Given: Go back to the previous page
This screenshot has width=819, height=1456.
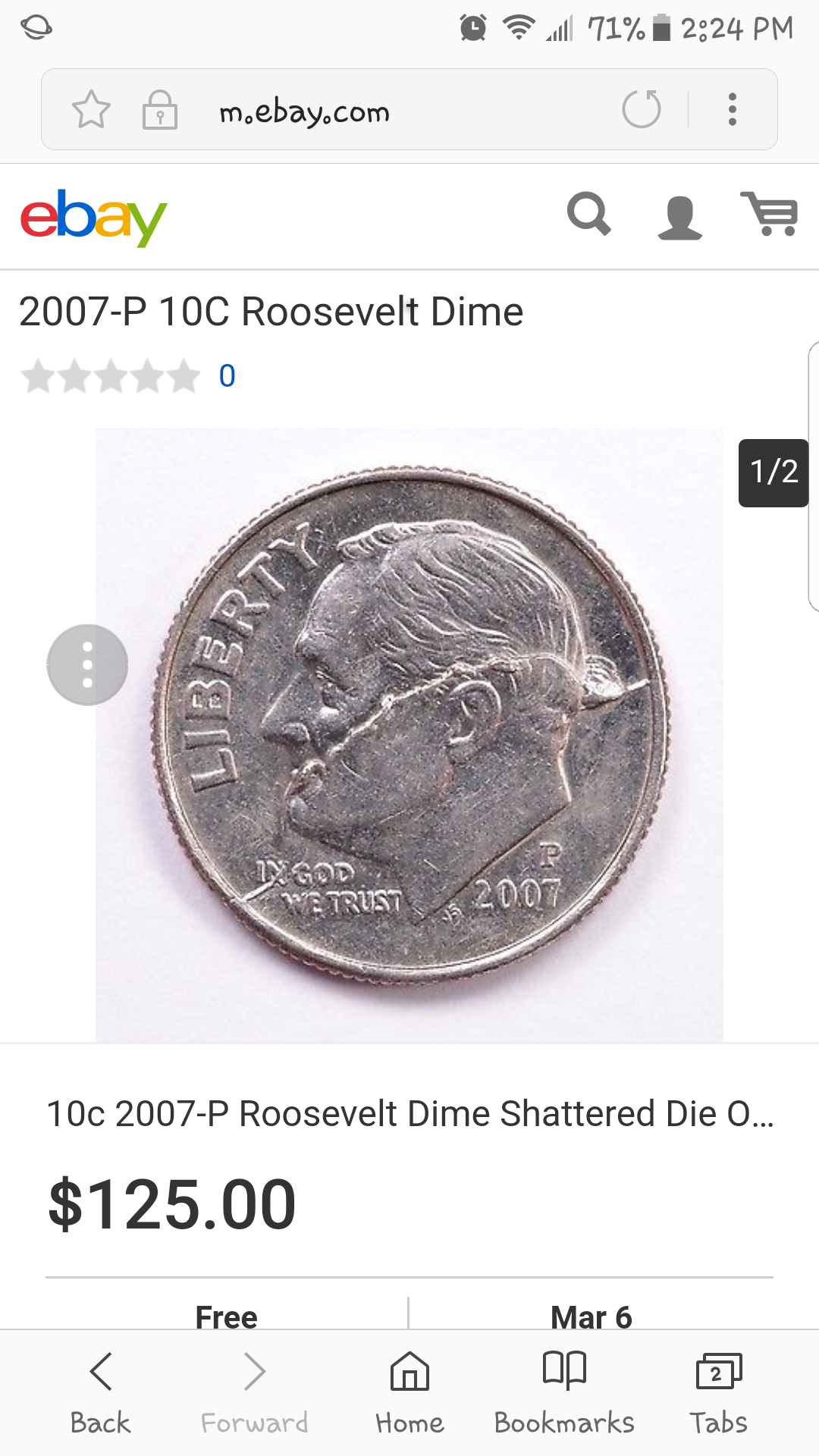Looking at the screenshot, I should point(101,1392).
